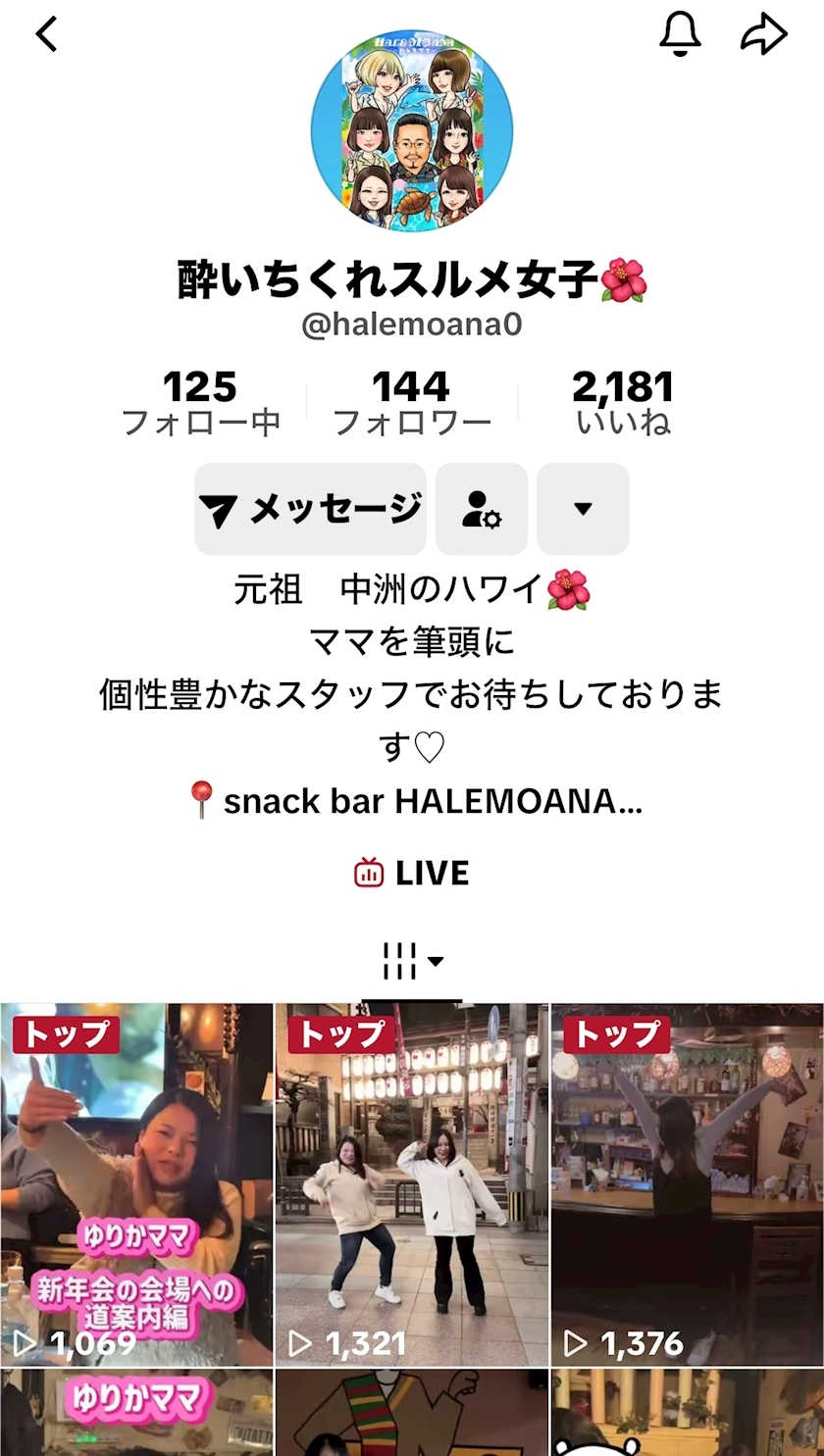Open the @halemoana0 username link

(x=411, y=323)
